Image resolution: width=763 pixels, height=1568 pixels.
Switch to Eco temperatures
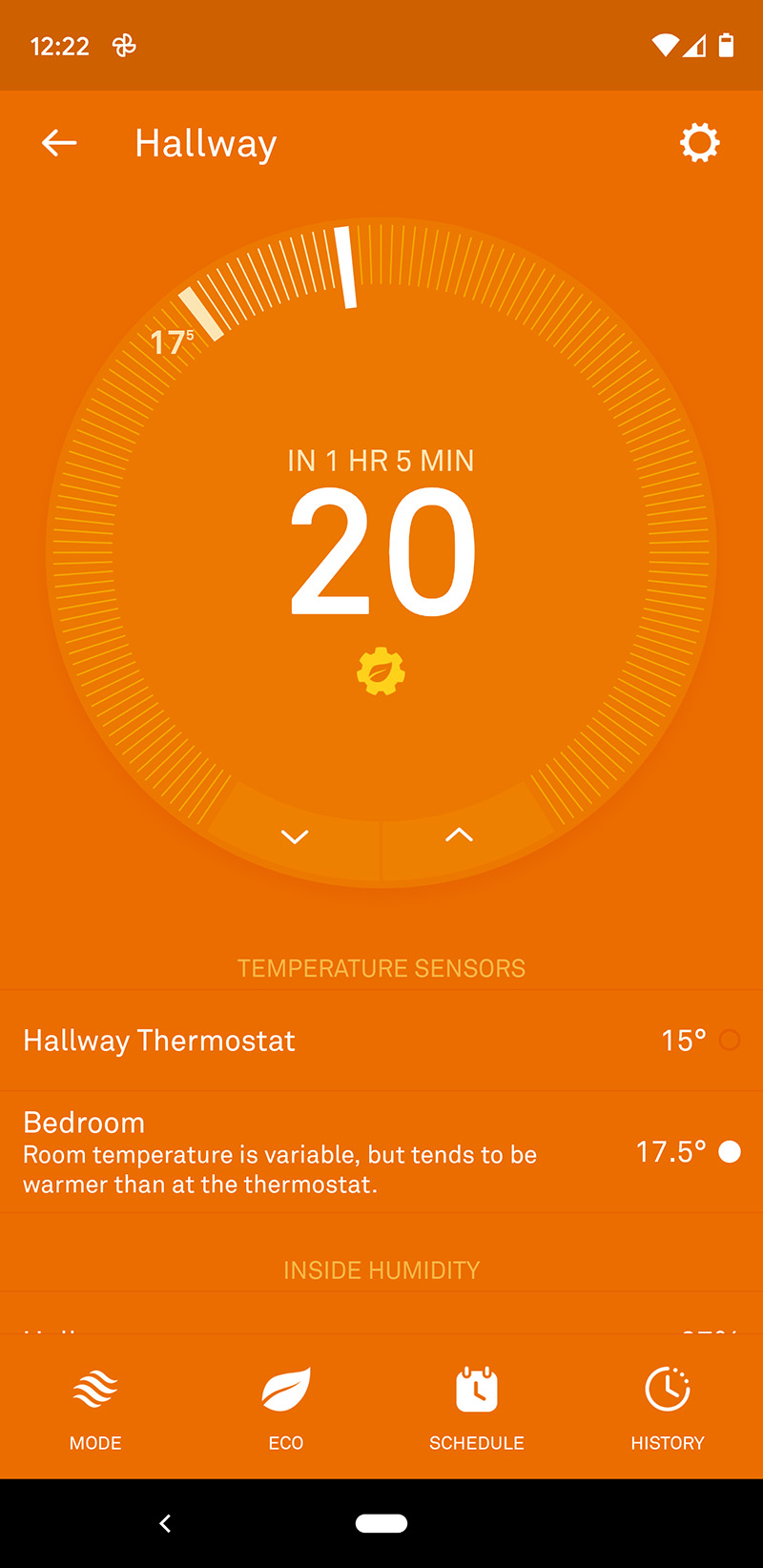pyautogui.click(x=286, y=1405)
